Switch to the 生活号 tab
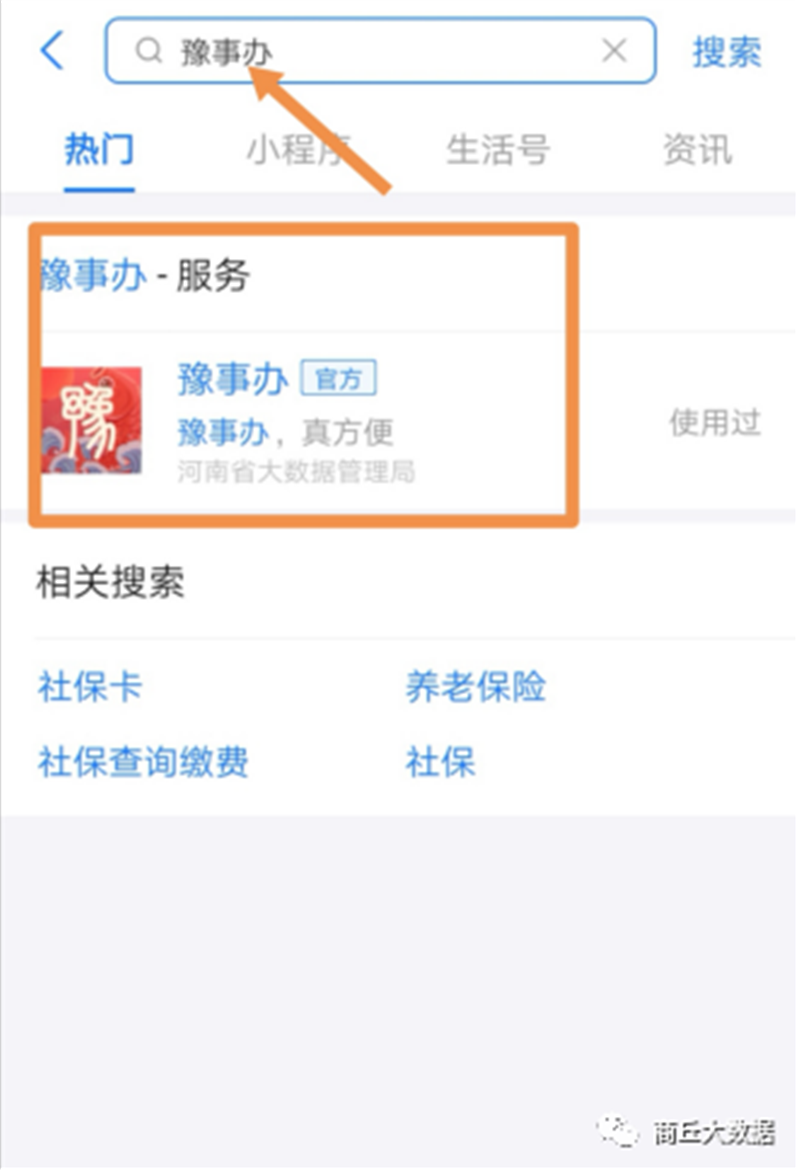This screenshot has height=1172, width=800. [x=497, y=150]
